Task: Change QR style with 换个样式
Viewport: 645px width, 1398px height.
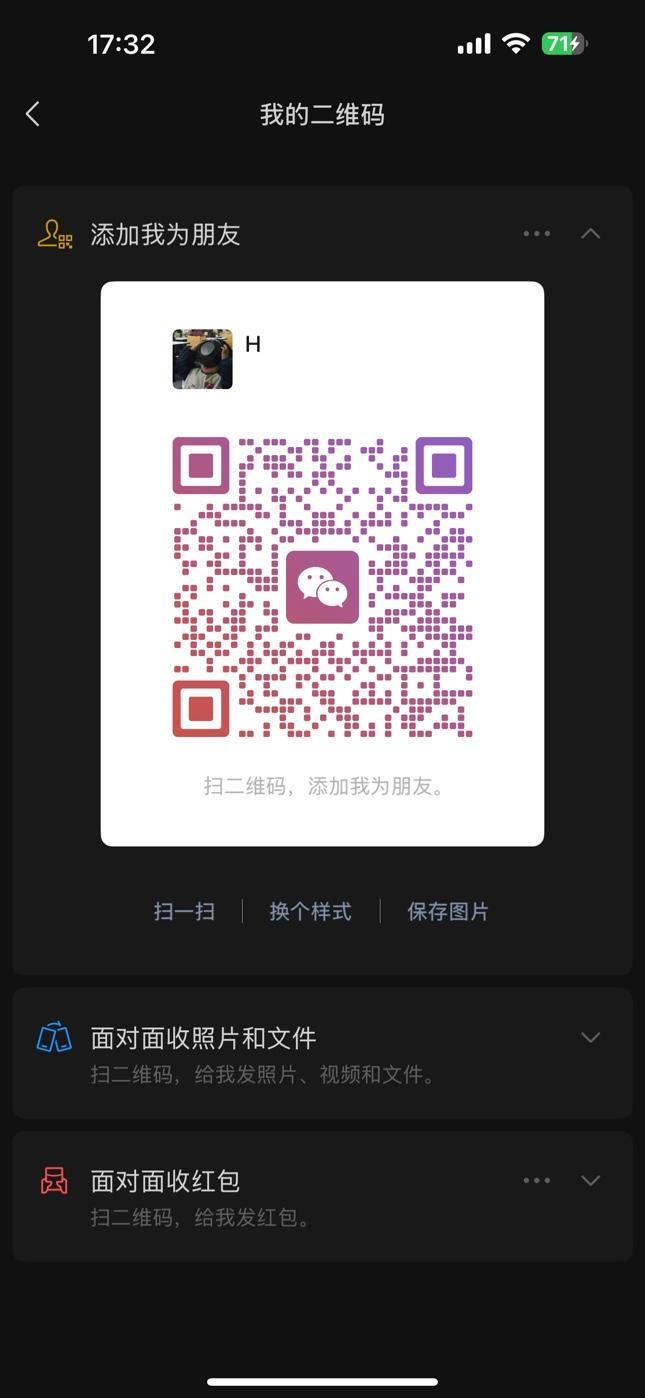Action: pyautogui.click(x=310, y=911)
